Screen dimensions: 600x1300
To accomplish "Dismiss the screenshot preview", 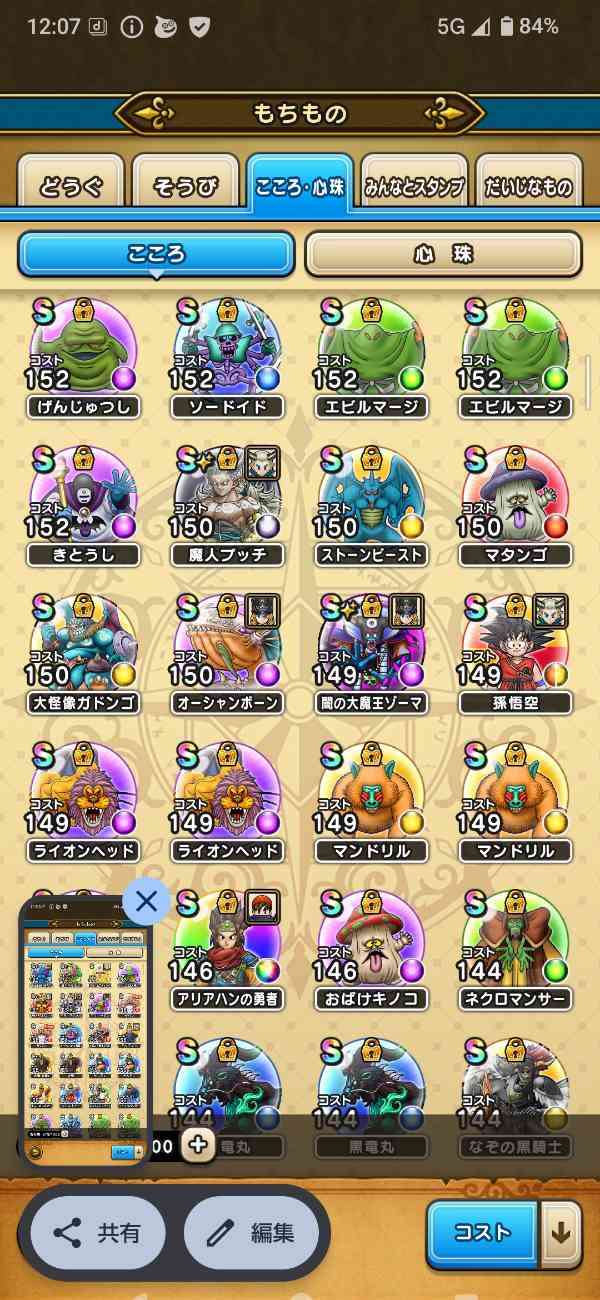I will 147,902.
